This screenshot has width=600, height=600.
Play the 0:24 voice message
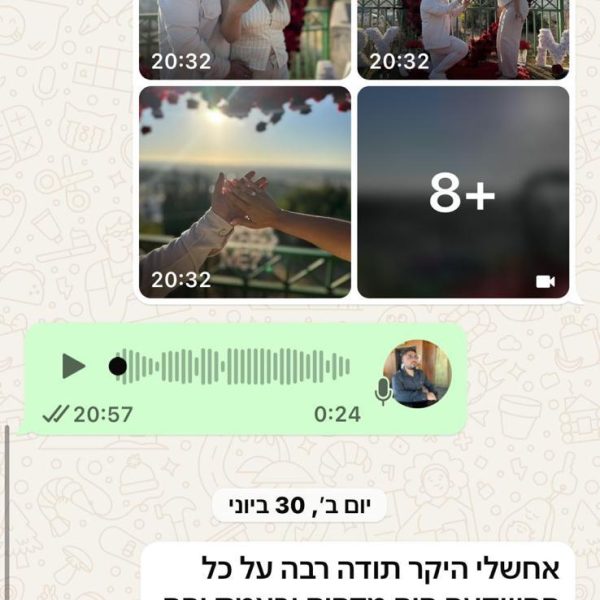pos(73,366)
